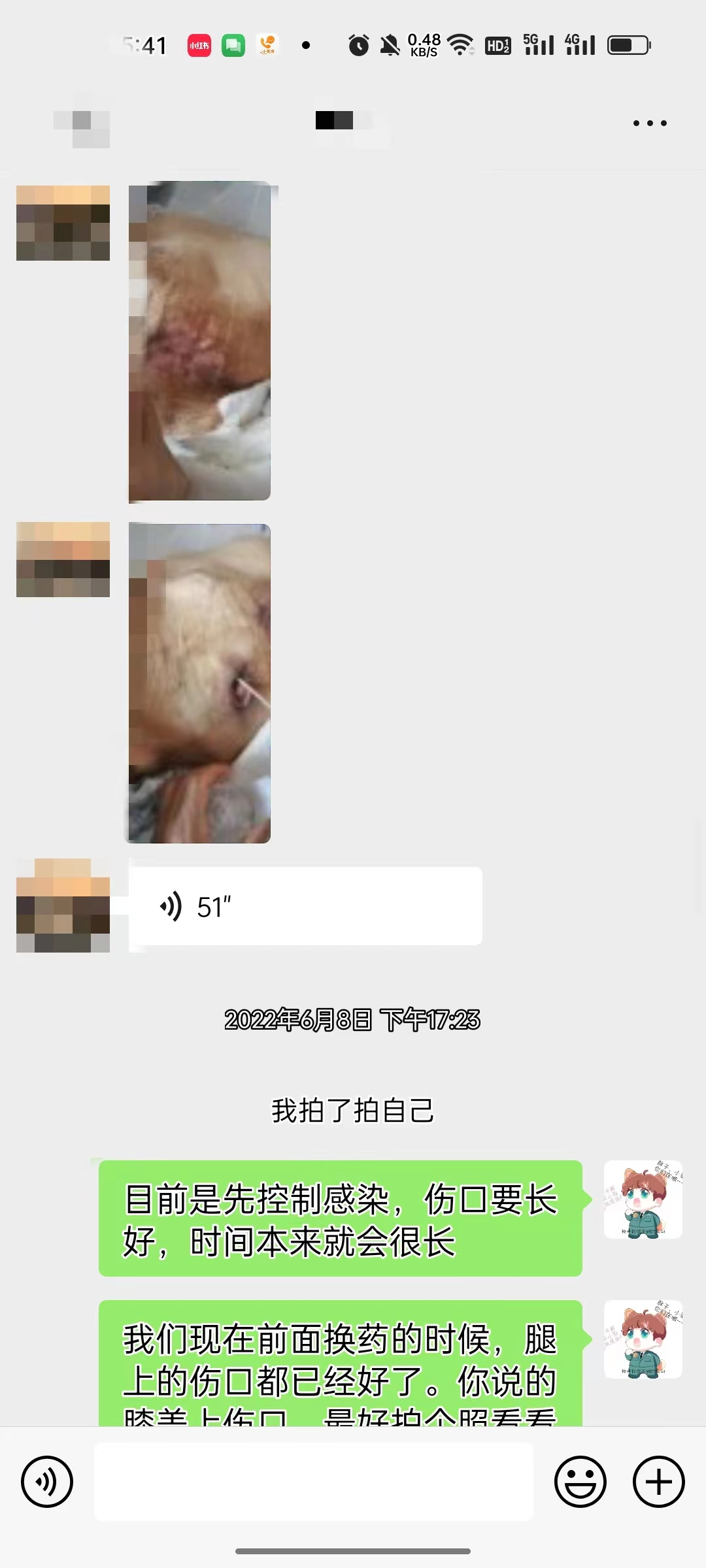Image resolution: width=706 pixels, height=1568 pixels.
Task: Open the three-dot chat options menu
Action: click(x=650, y=123)
